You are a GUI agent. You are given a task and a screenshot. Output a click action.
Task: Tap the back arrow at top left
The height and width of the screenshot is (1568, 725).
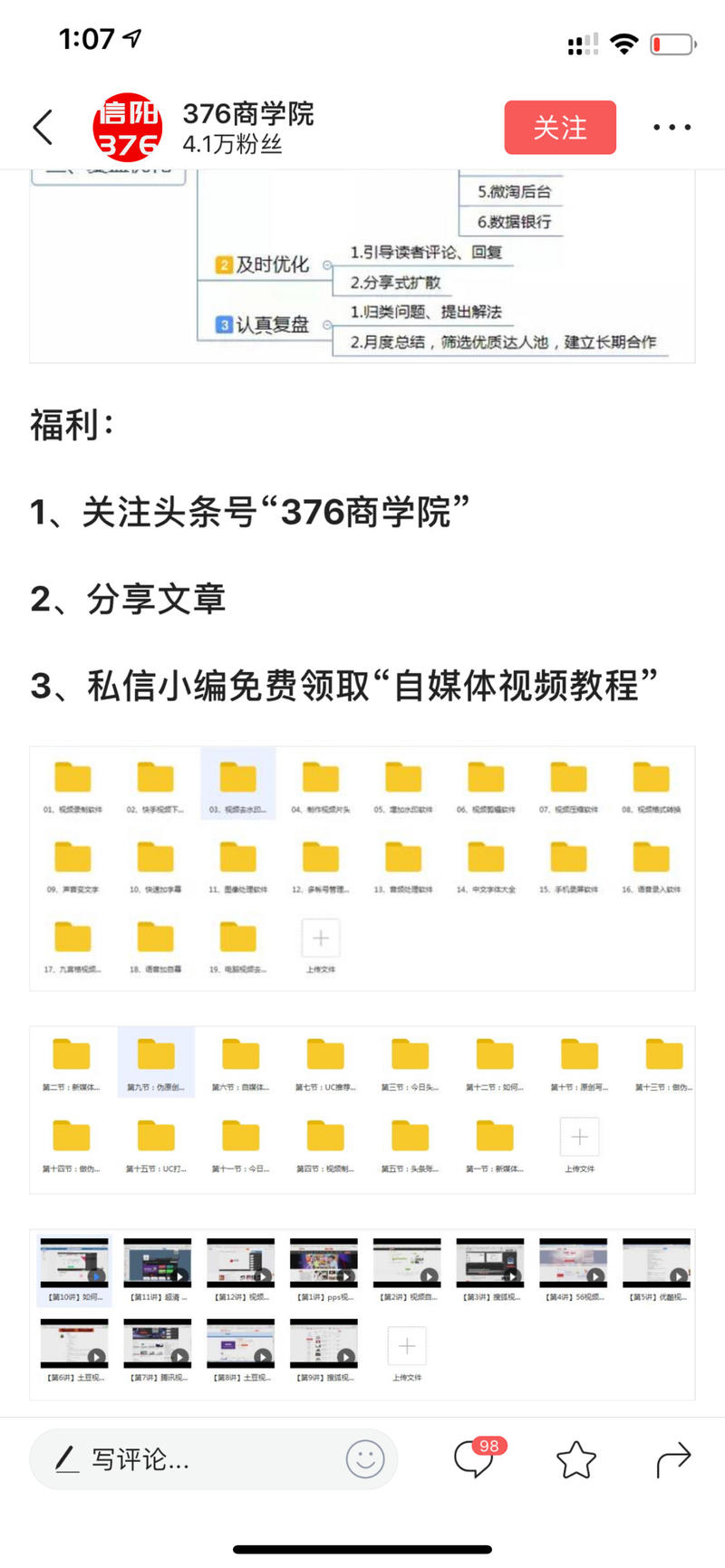pos(43,127)
